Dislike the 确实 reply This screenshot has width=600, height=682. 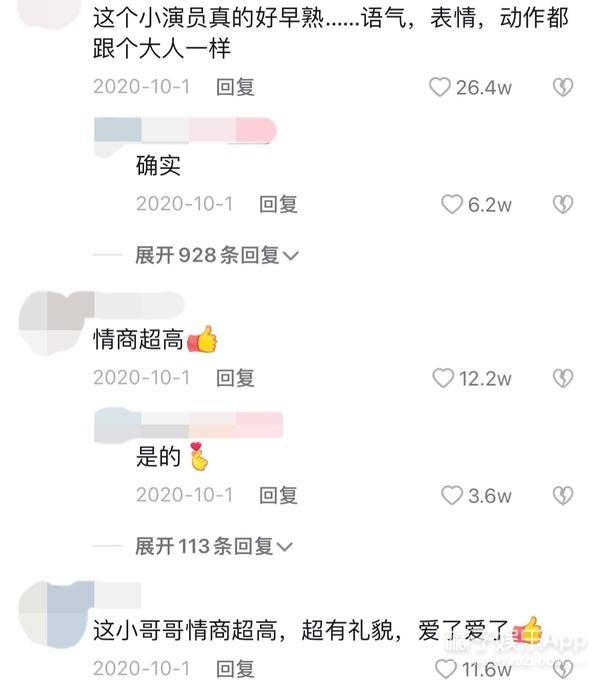click(x=563, y=204)
